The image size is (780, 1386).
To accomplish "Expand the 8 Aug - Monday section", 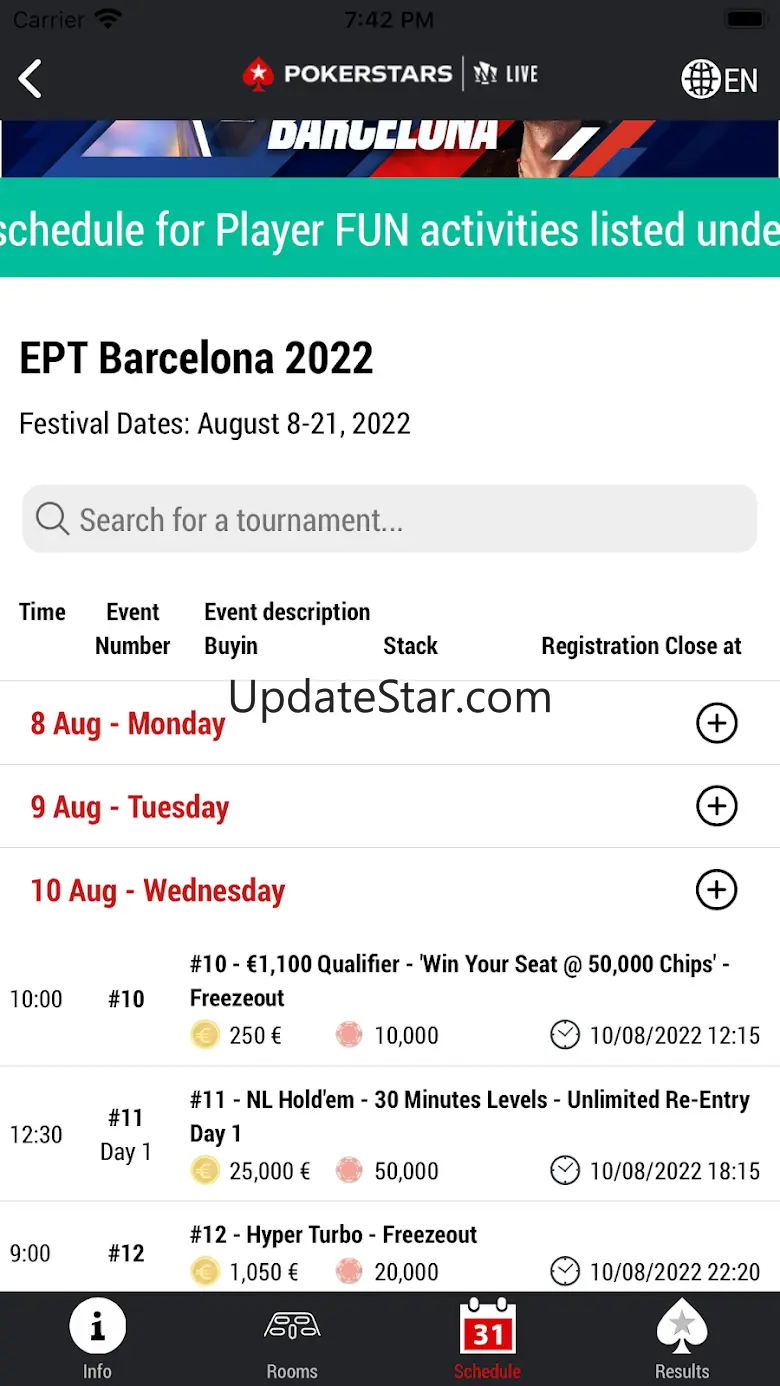I will 716,723.
